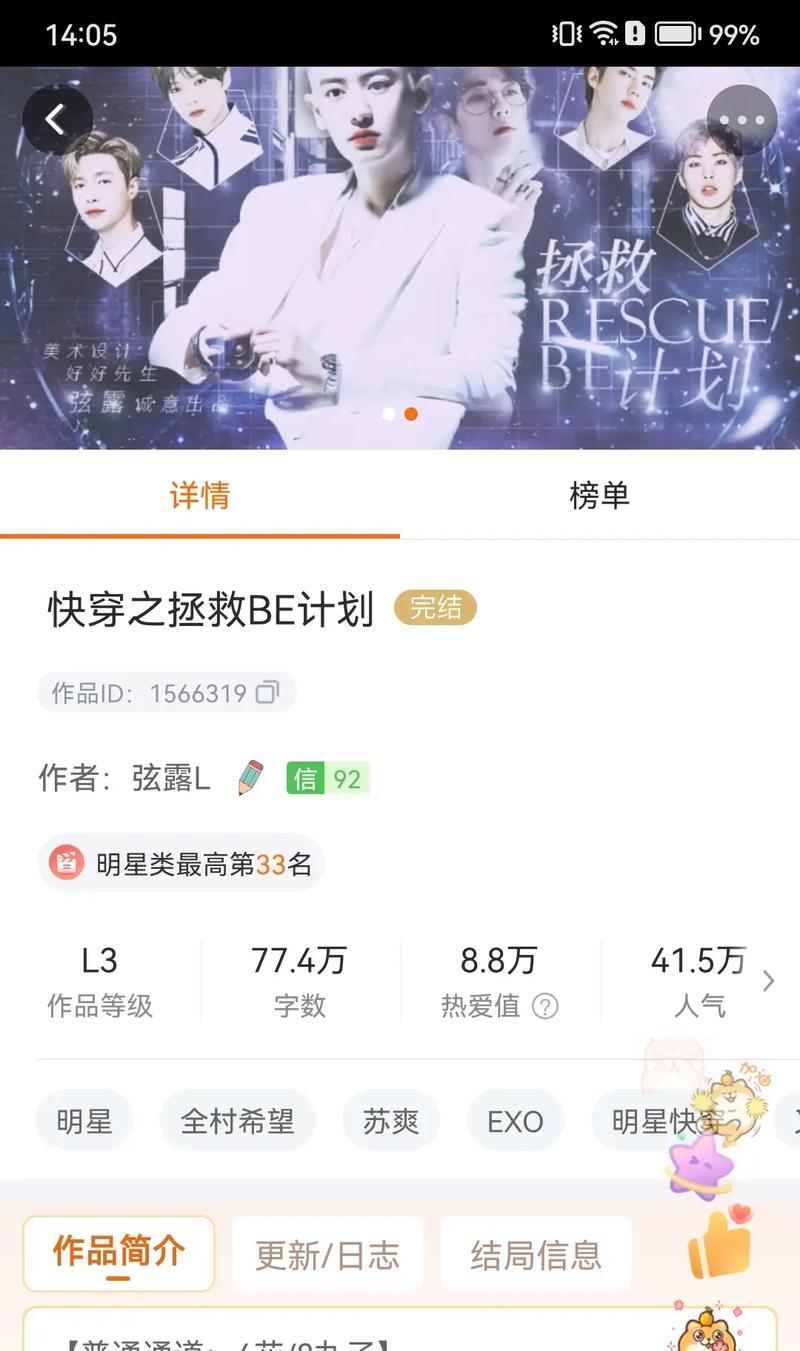The width and height of the screenshot is (800, 1351).
Task: Switch to the 榜单 tab
Action: [599, 496]
